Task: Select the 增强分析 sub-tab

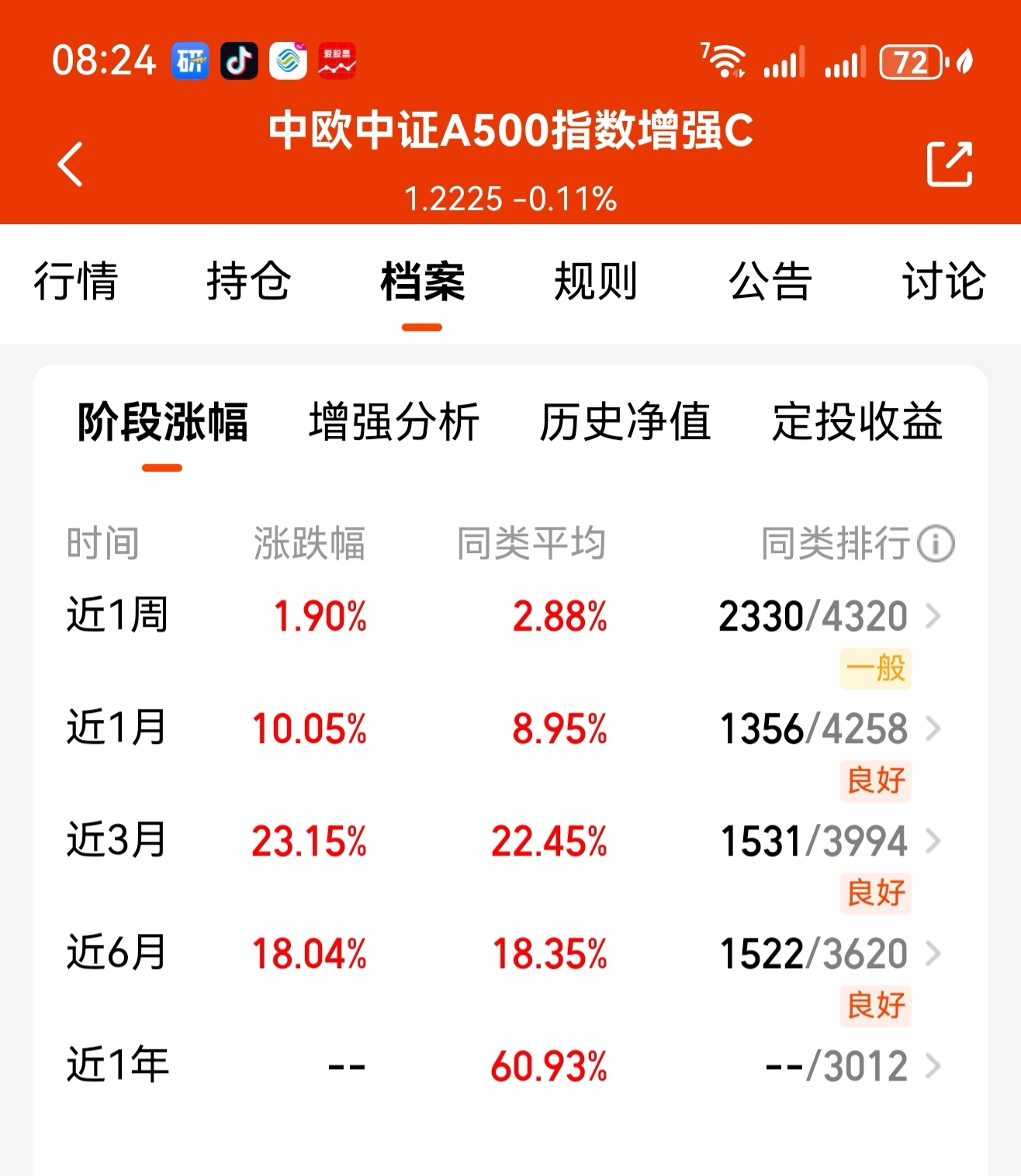Action: coord(393,423)
